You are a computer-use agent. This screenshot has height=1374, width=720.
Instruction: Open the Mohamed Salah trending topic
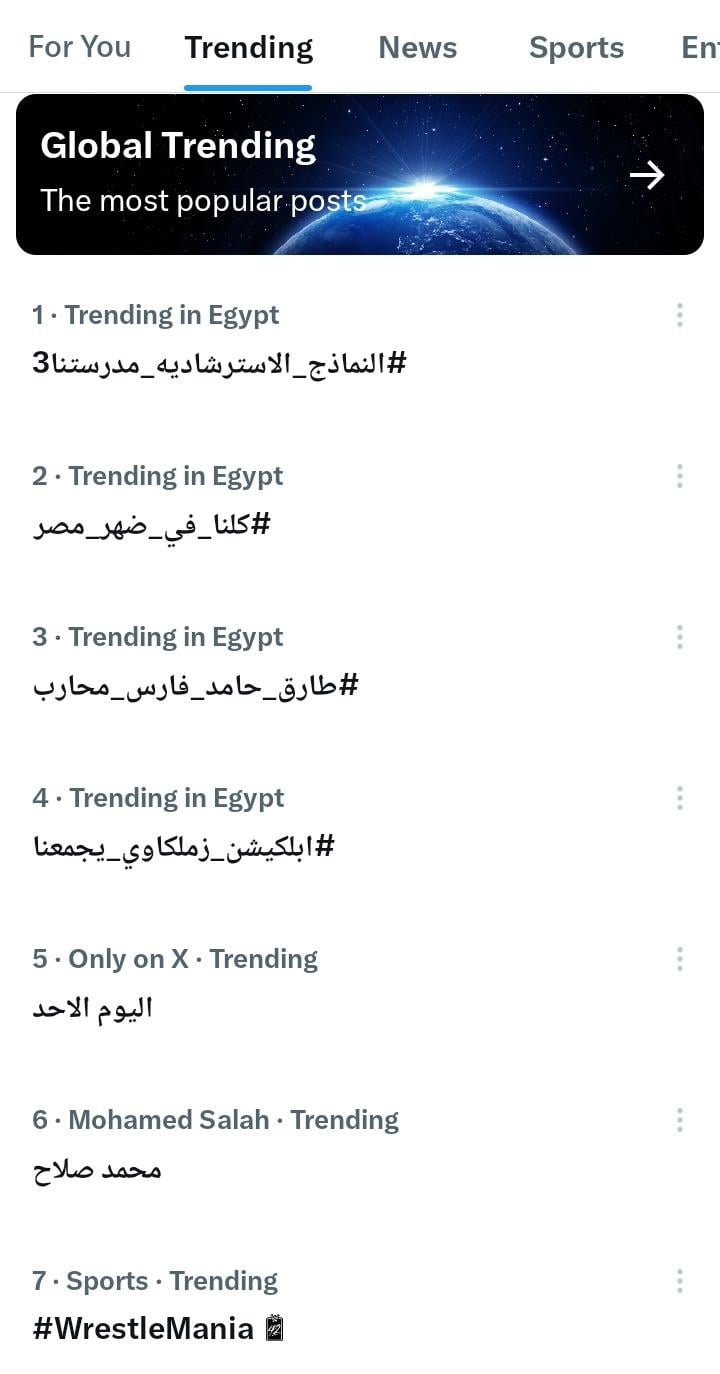[97, 1168]
